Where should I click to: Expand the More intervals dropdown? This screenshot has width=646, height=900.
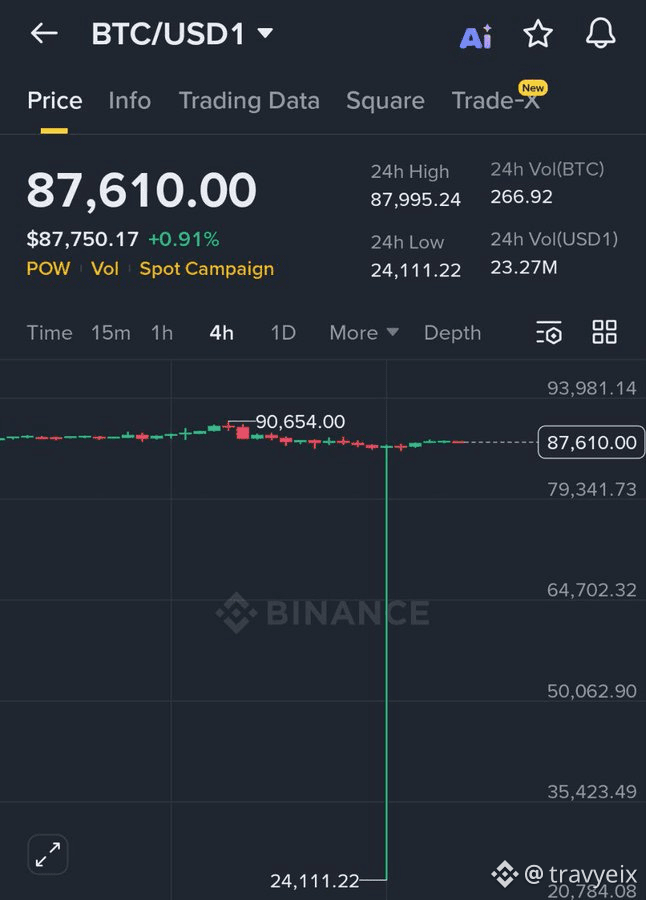364,333
